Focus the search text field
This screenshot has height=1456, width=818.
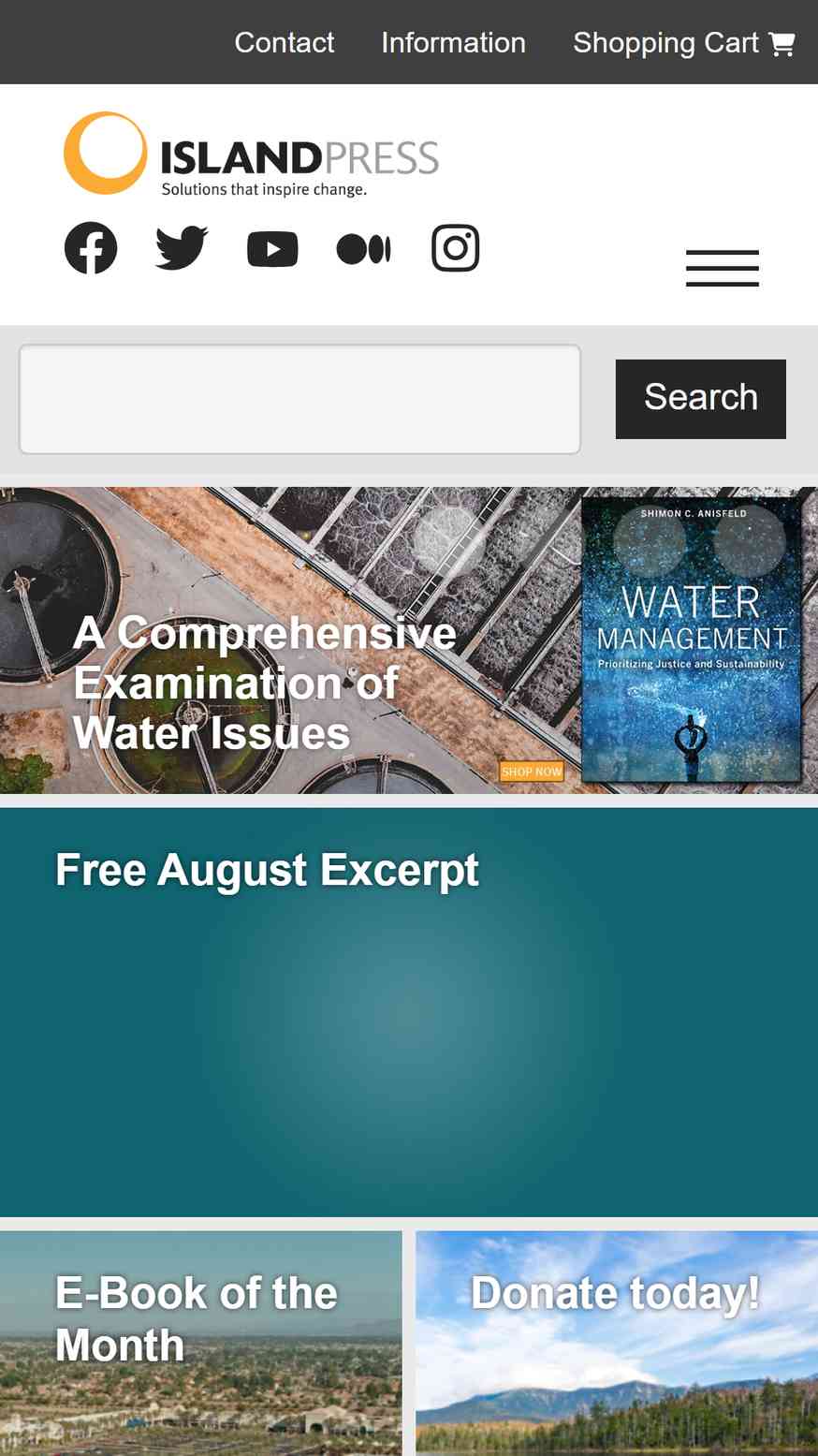299,399
